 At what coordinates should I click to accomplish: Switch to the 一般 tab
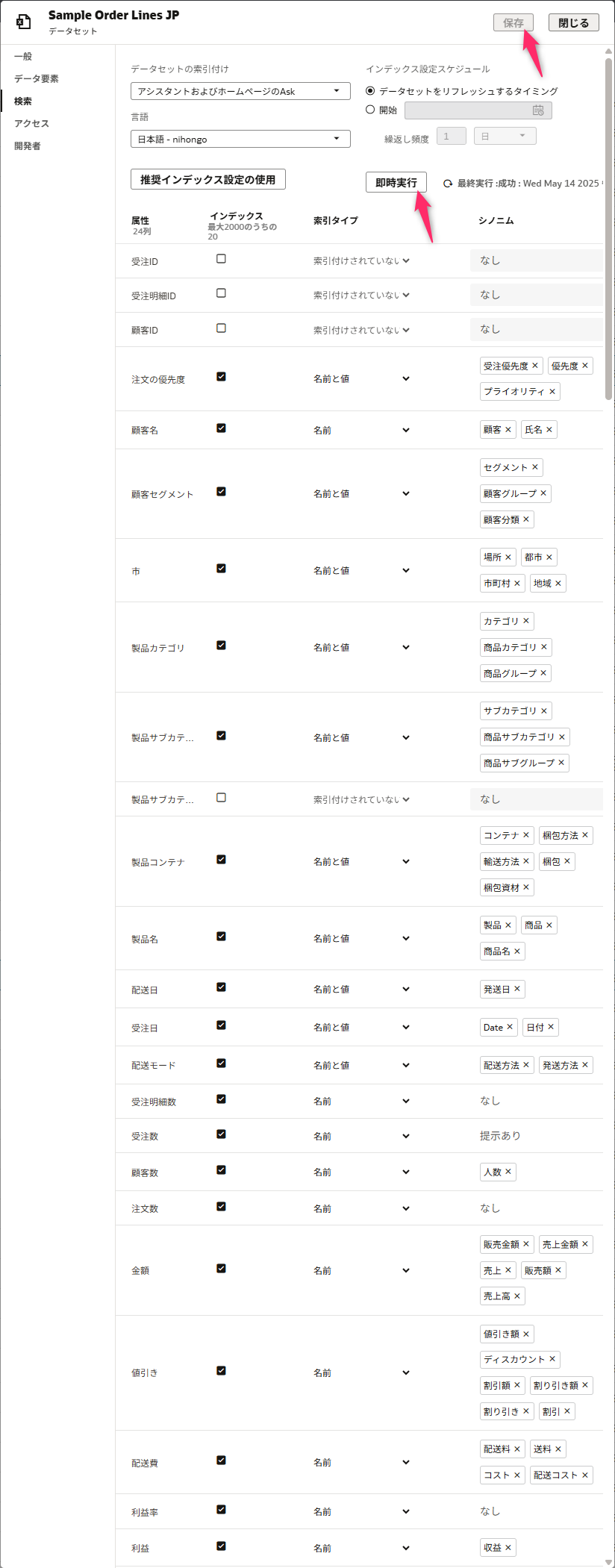23,57
